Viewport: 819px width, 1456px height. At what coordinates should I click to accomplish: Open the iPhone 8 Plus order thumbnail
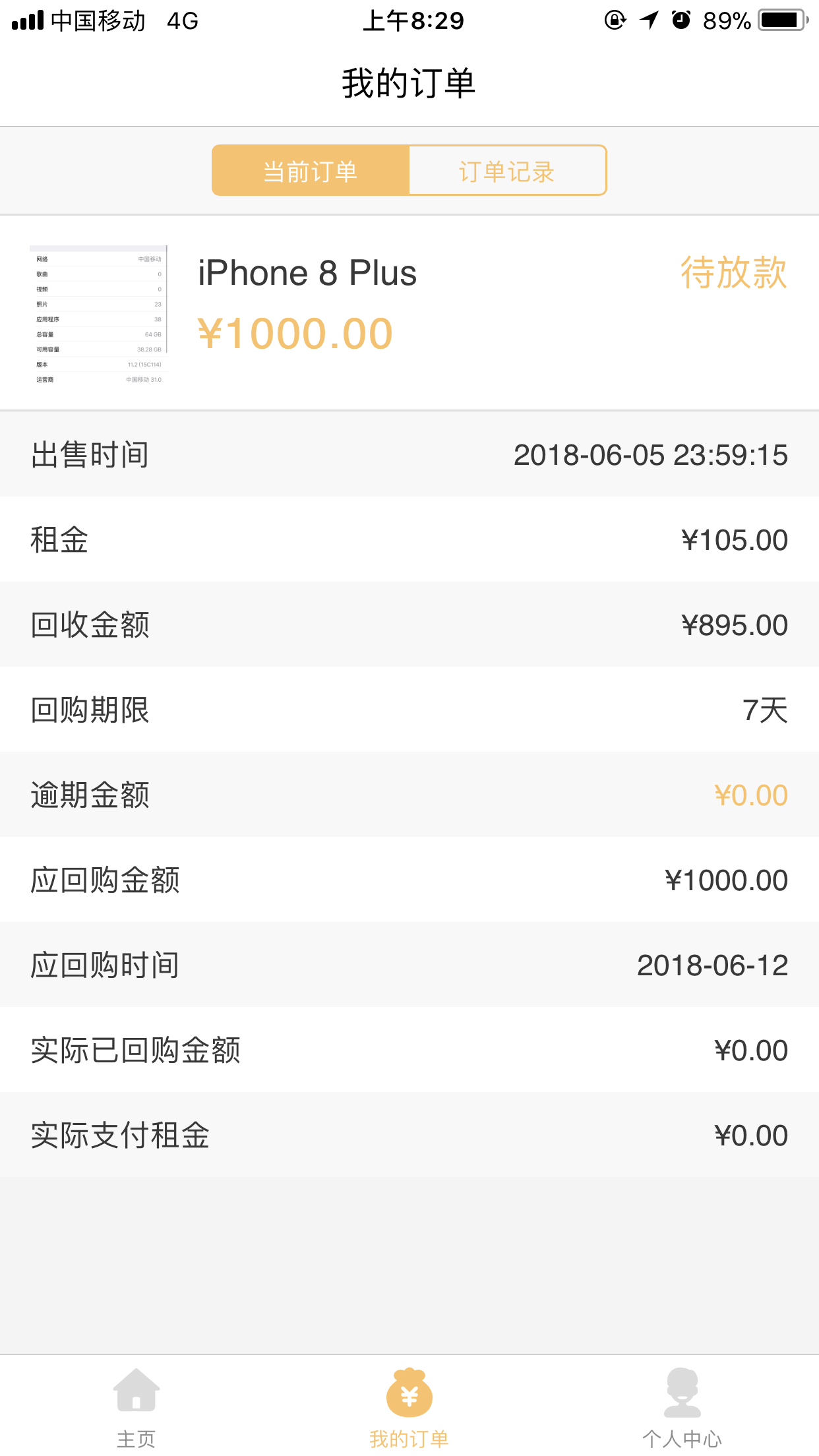[99, 315]
